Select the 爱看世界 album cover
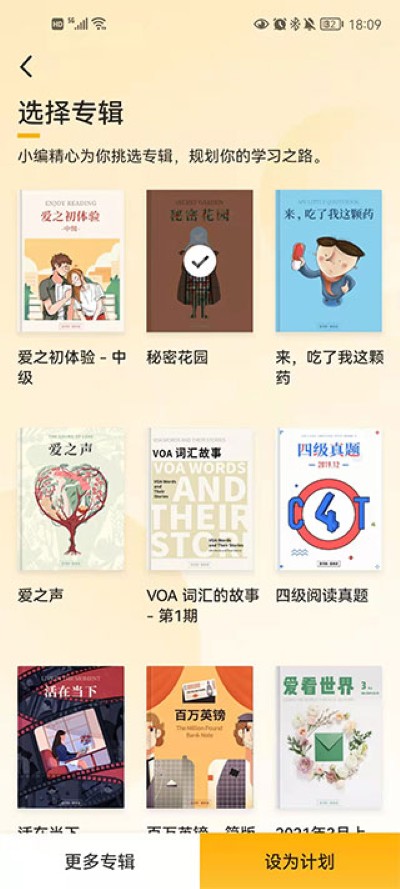 (329, 737)
